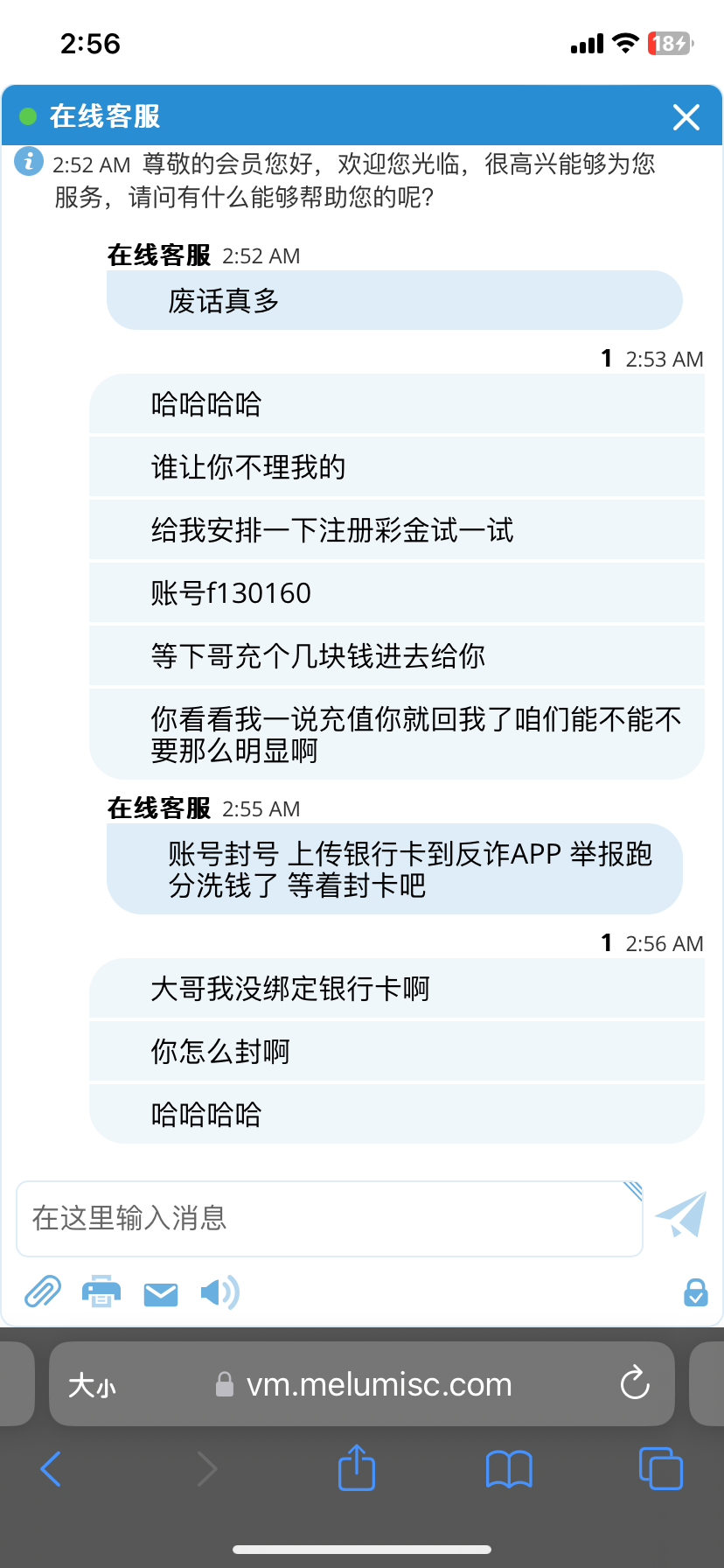The image size is (724, 1568).
Task: Show all open browser tabs
Action: coord(661,1468)
